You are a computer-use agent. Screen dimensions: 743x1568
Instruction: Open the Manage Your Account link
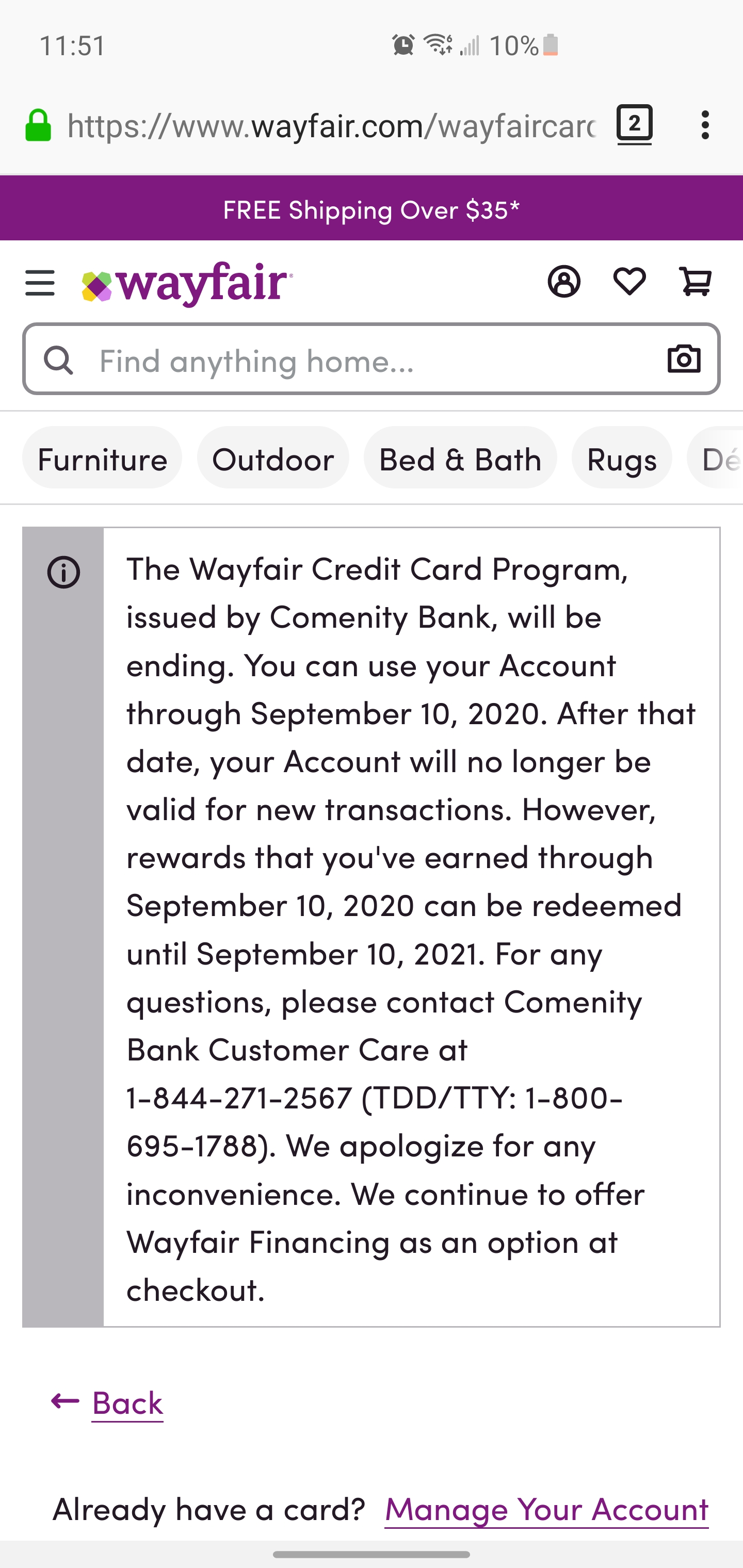(x=546, y=1509)
